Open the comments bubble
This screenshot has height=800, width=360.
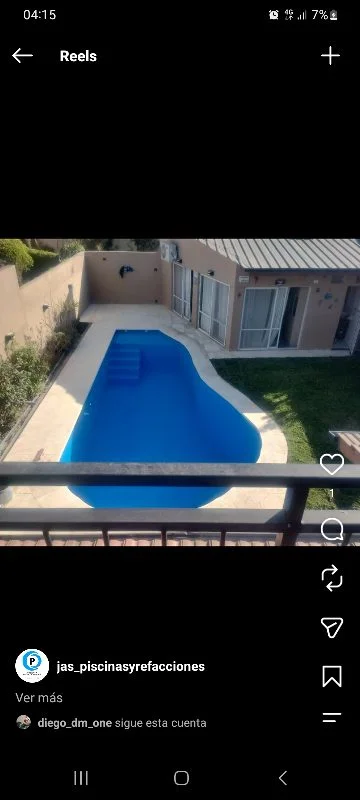[332, 530]
